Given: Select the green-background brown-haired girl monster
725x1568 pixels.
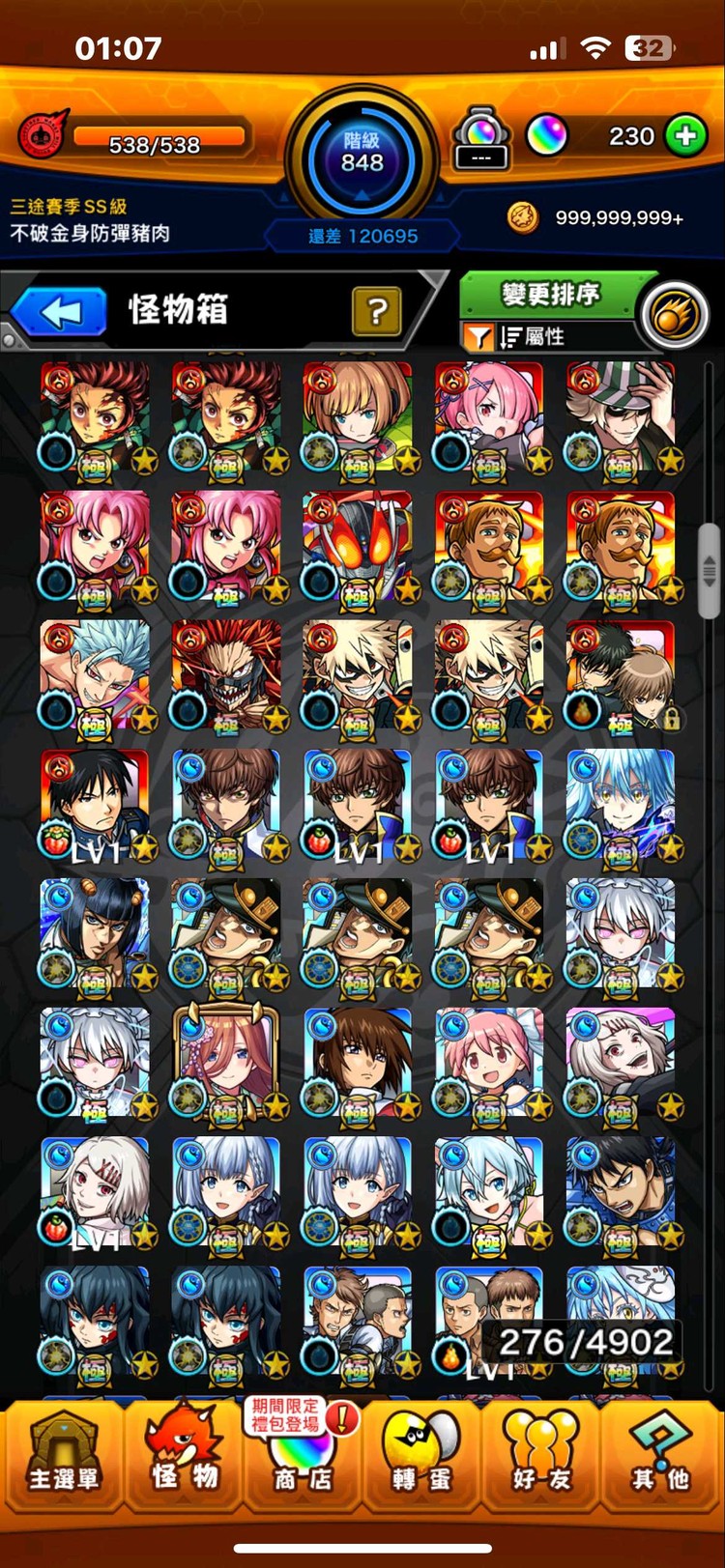Looking at the screenshot, I should coord(357,416).
